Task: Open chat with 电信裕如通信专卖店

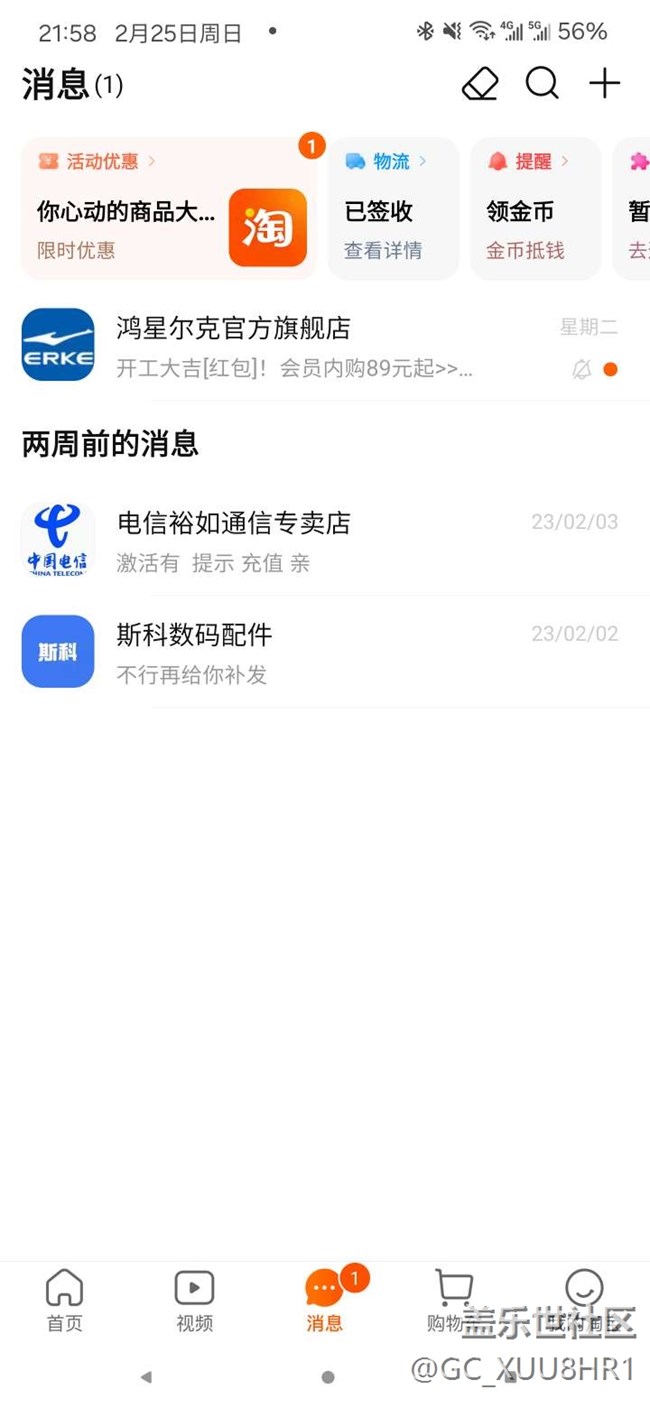Action: click(x=325, y=540)
